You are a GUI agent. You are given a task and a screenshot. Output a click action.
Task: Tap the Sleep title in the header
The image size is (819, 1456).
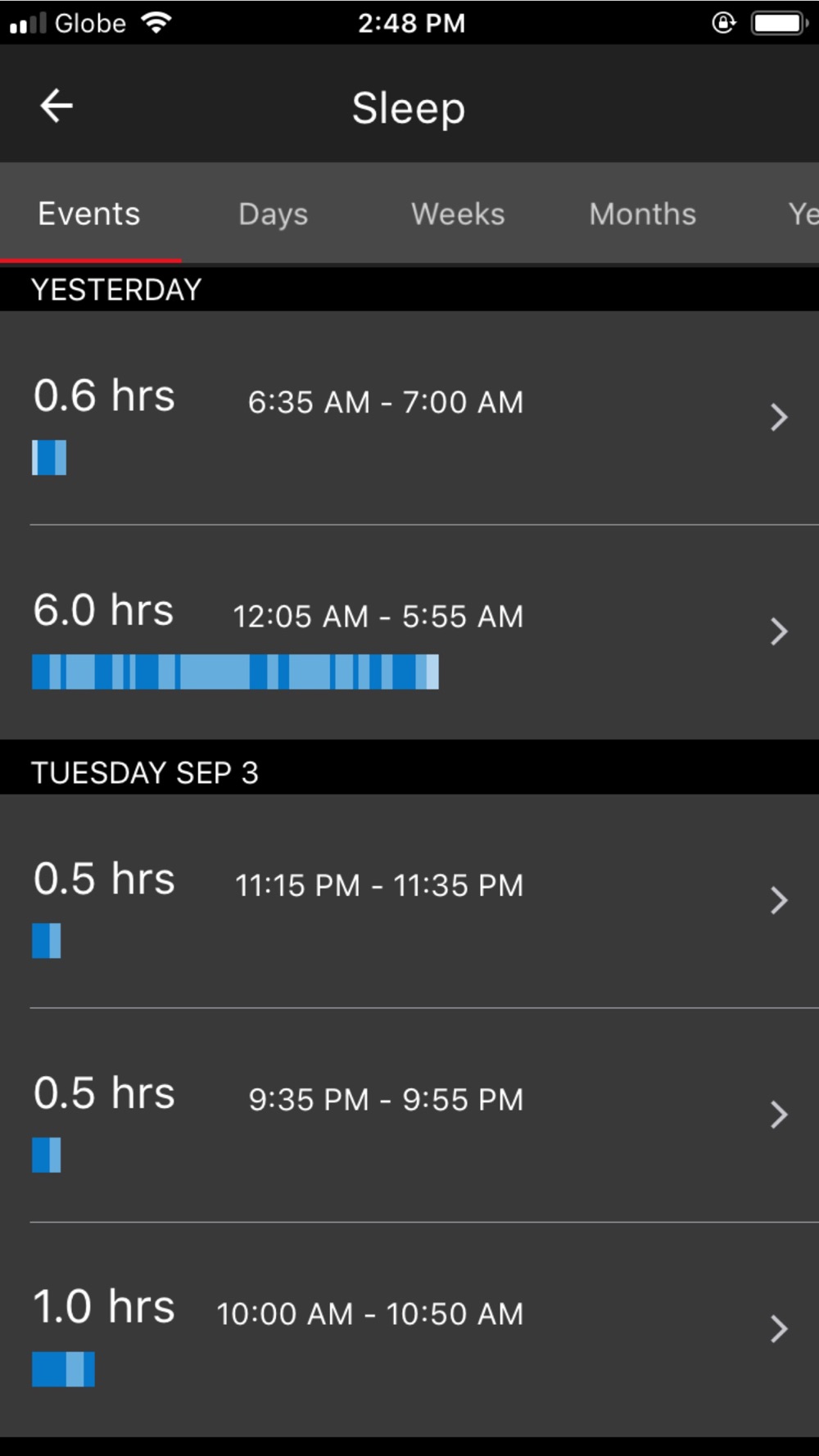pyautogui.click(x=409, y=107)
